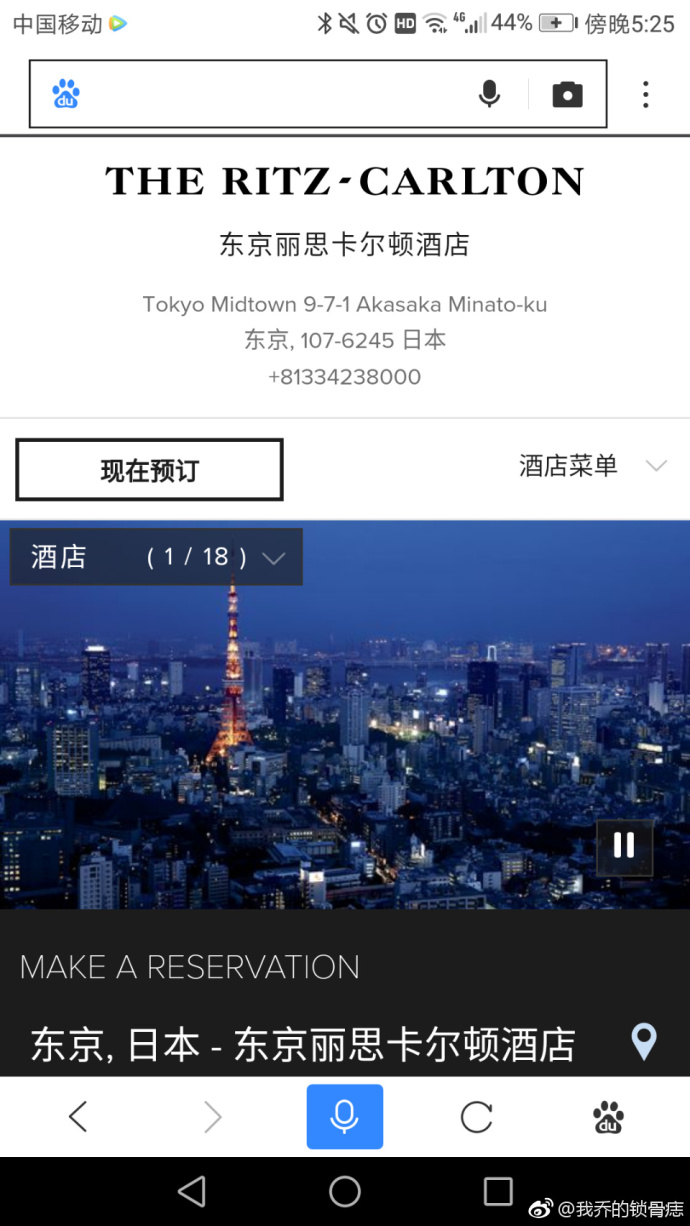
Task: Tap the Android home button
Action: point(344,1191)
